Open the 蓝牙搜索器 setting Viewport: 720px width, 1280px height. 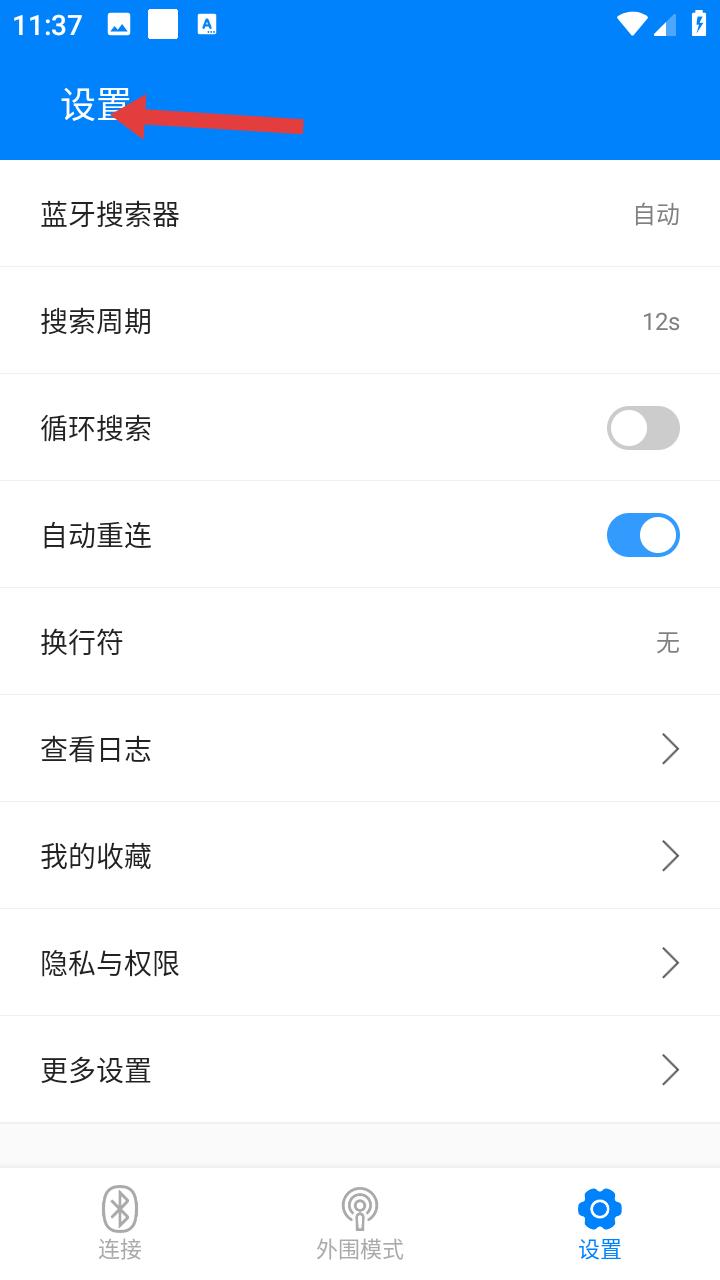[360, 214]
